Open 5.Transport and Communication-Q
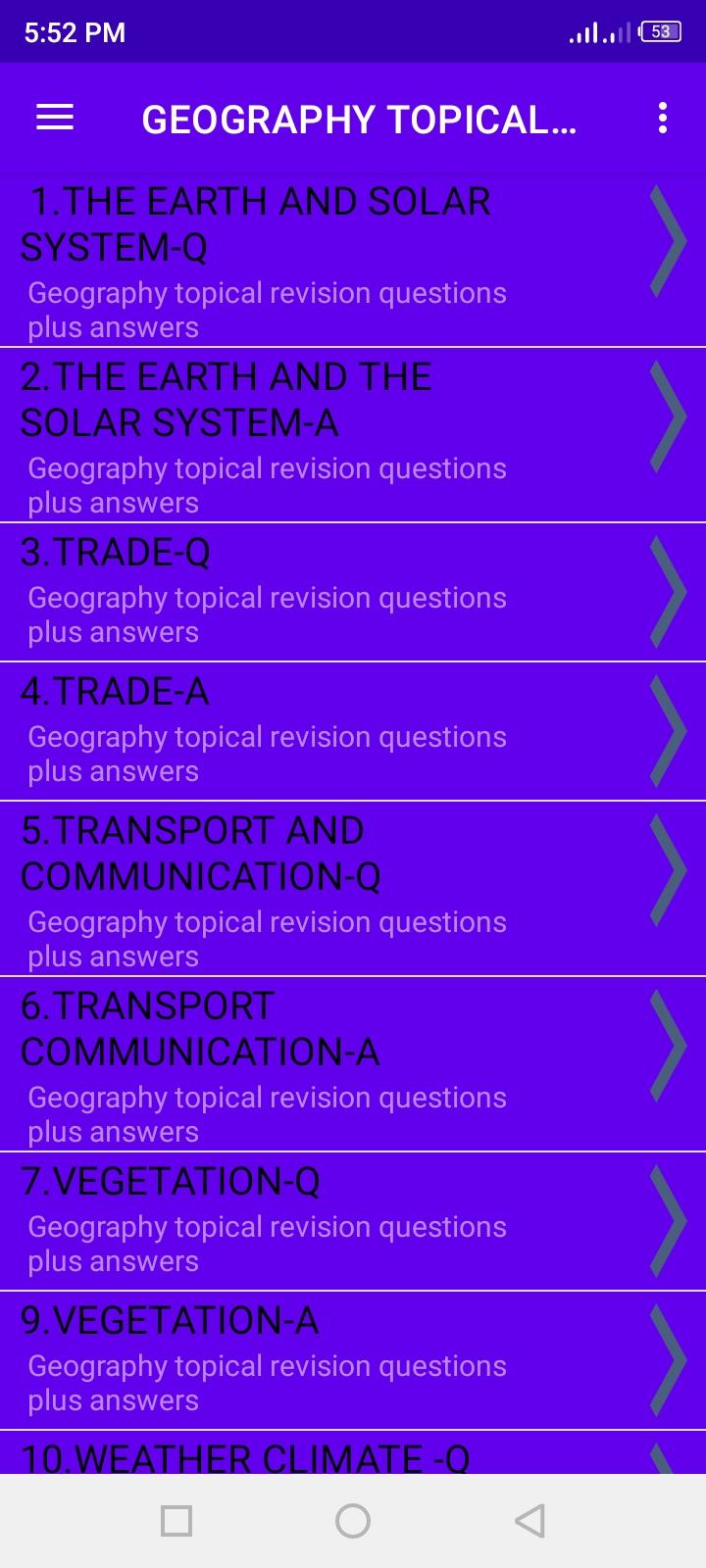Image resolution: width=706 pixels, height=1568 pixels. [353, 889]
